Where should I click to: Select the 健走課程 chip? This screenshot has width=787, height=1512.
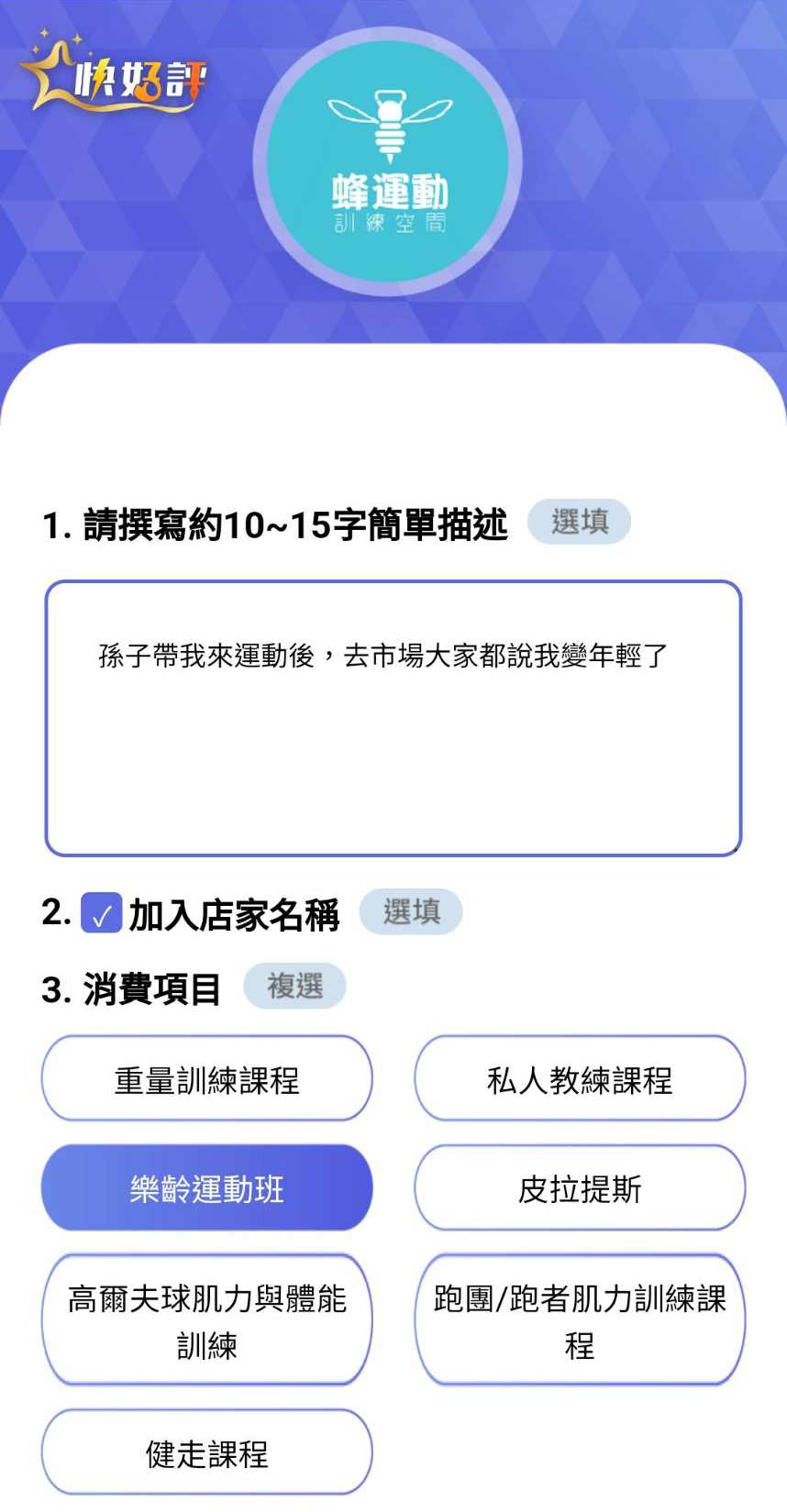point(206,1452)
